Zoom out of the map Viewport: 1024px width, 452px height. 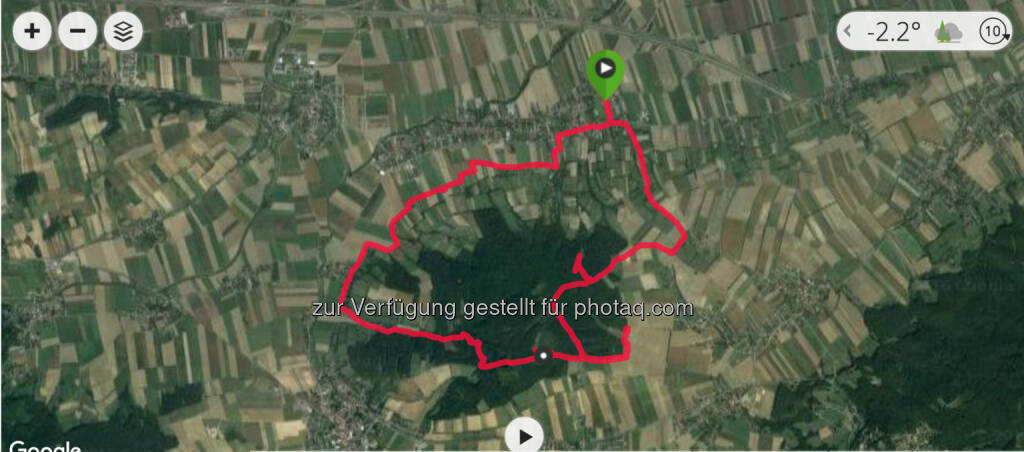click(77, 31)
